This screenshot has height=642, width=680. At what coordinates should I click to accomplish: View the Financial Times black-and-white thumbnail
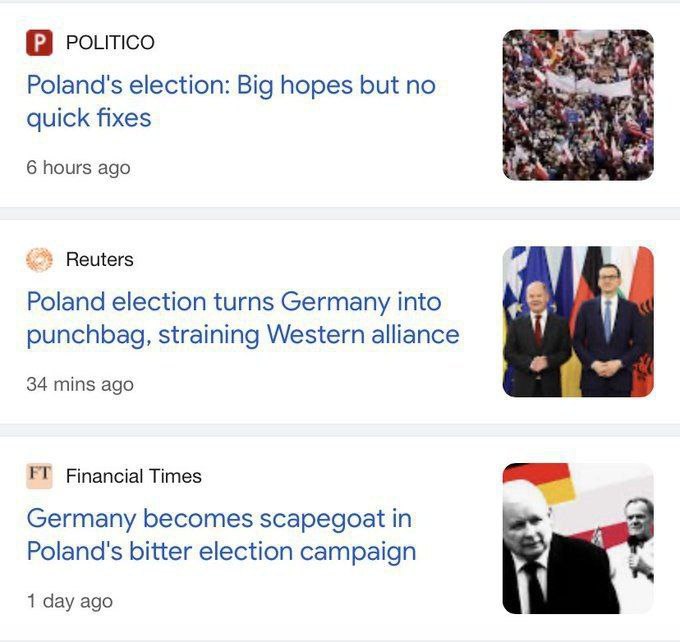point(578,538)
